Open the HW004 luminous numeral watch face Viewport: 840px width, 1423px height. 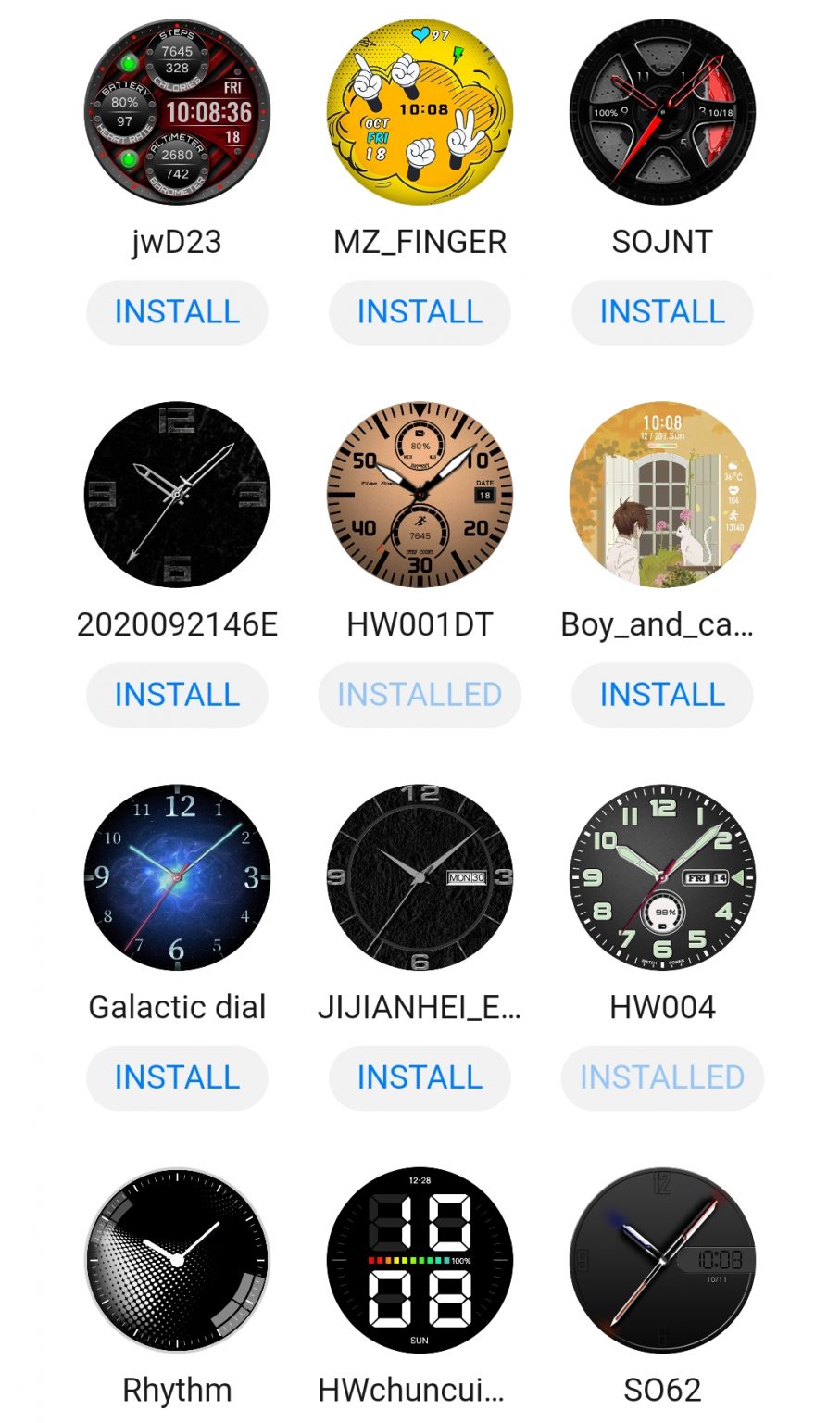661,875
